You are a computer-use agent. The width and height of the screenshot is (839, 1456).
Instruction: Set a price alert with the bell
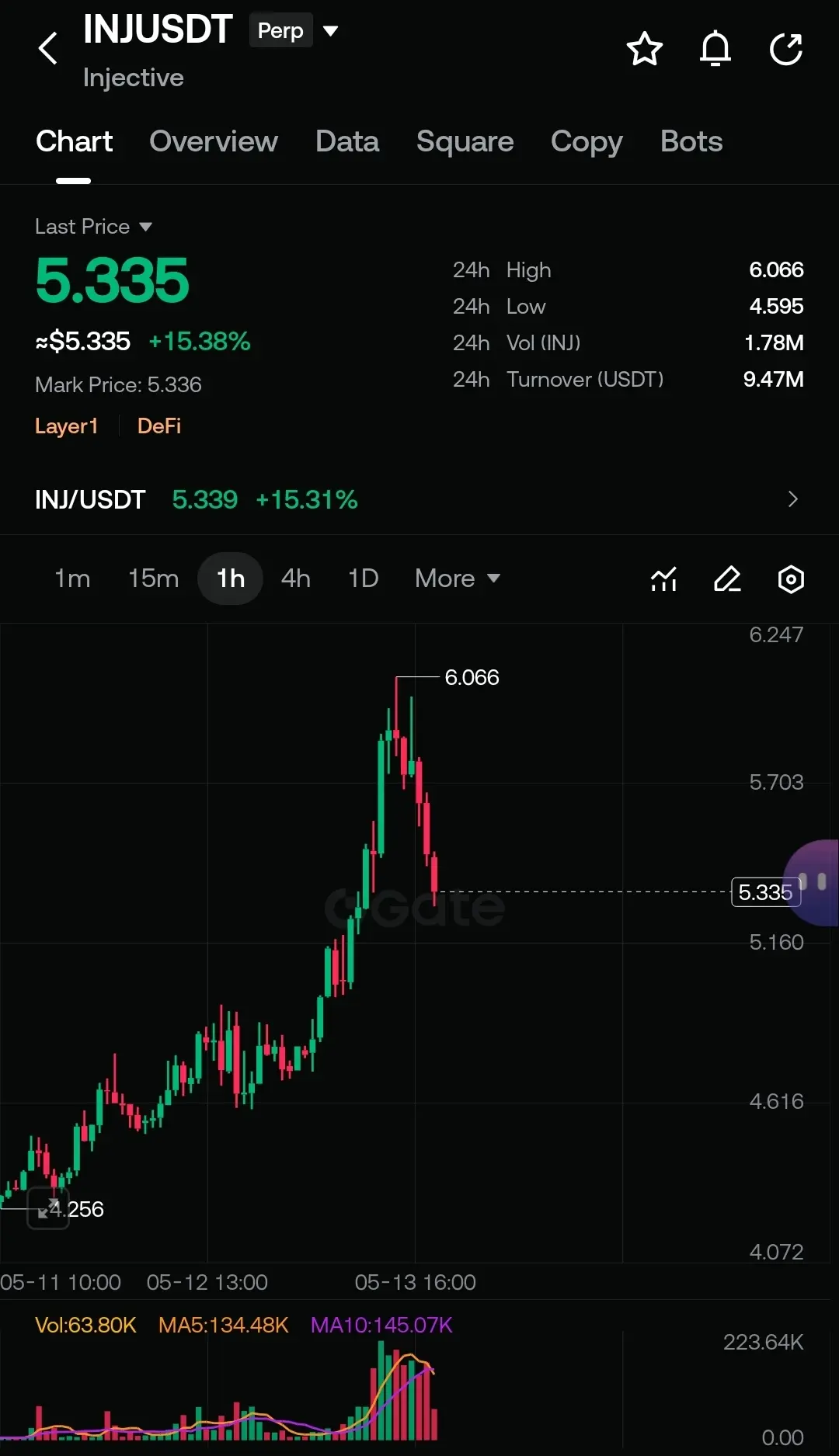point(715,49)
